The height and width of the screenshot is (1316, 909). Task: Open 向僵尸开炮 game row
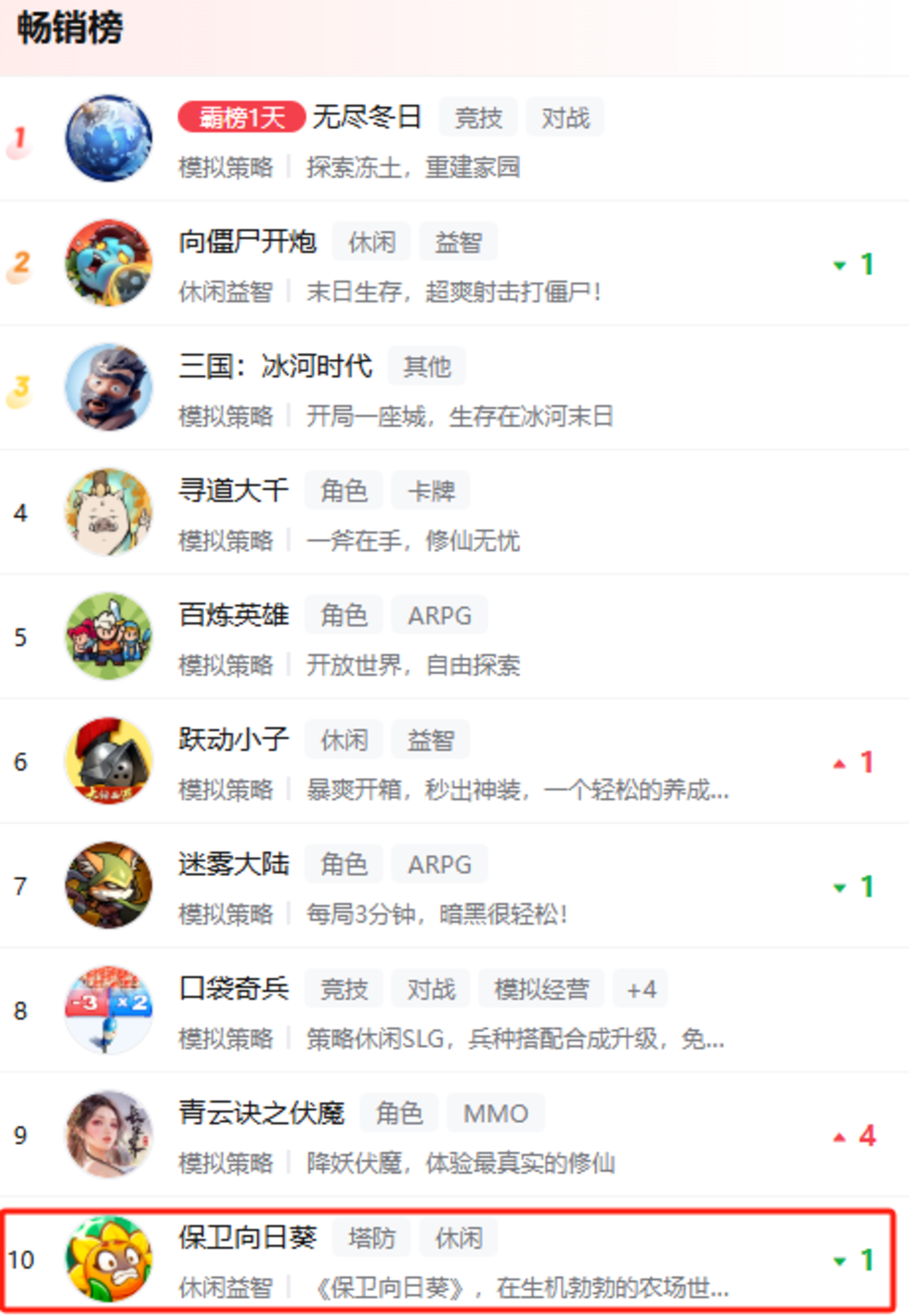point(248,242)
